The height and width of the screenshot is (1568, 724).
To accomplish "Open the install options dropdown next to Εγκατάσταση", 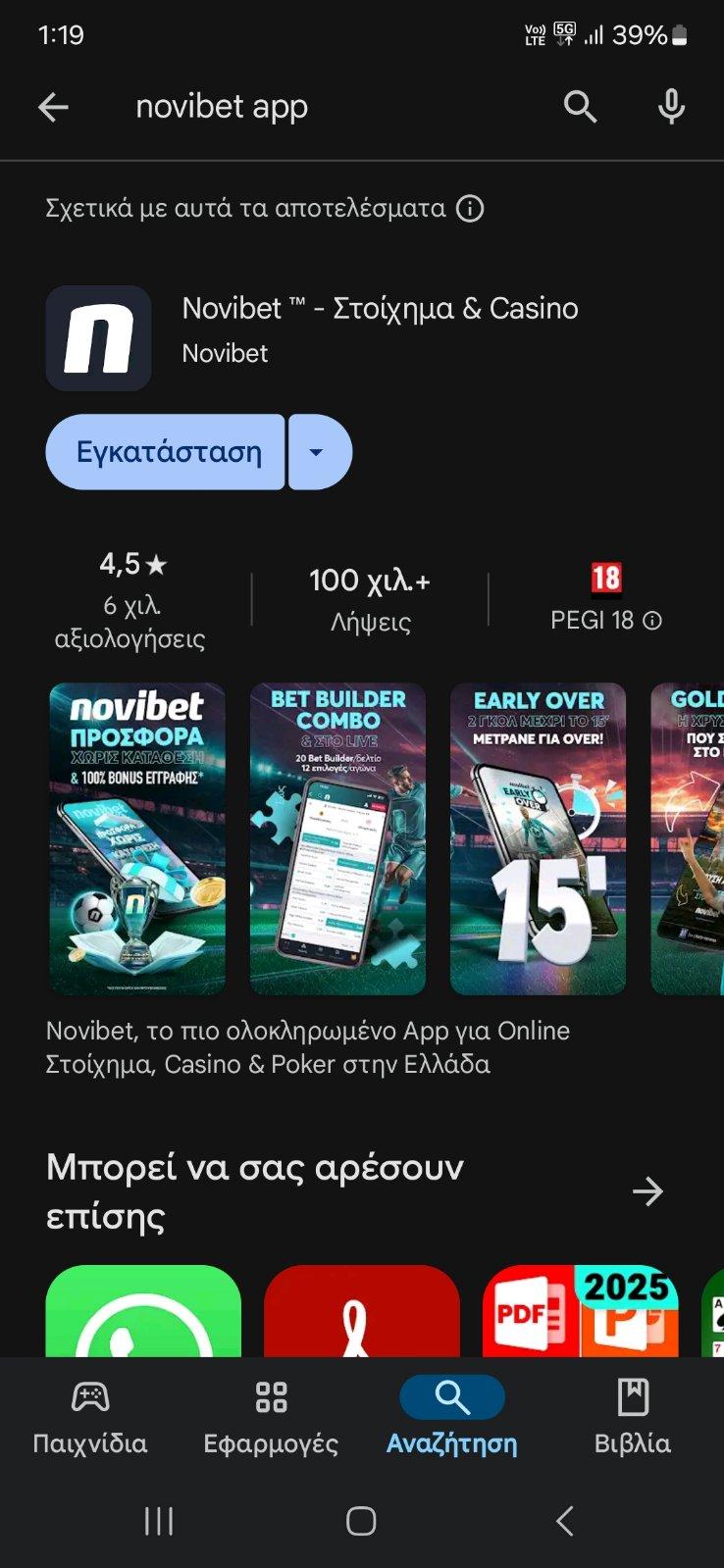I will (318, 452).
